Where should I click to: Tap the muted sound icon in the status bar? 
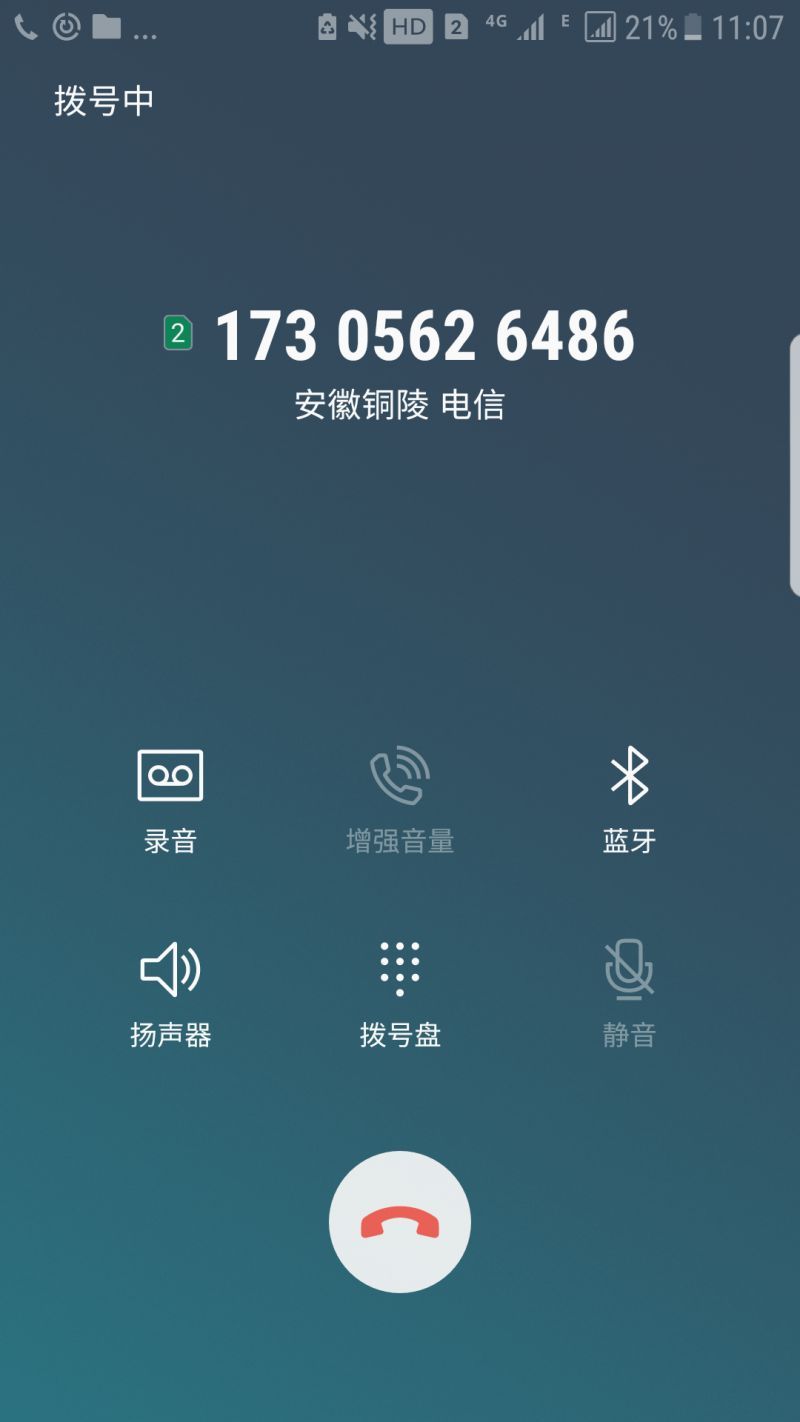click(x=360, y=25)
